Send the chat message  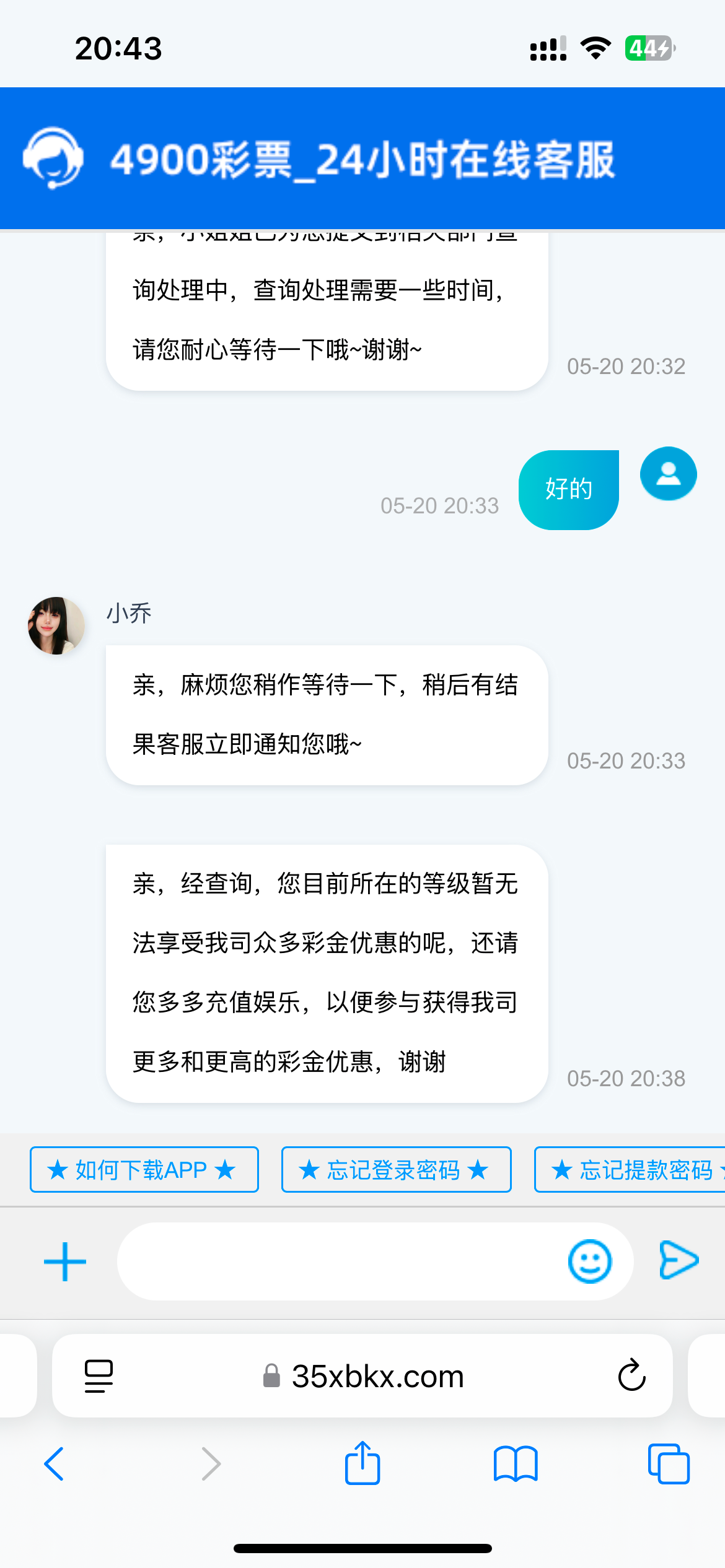point(679,1260)
